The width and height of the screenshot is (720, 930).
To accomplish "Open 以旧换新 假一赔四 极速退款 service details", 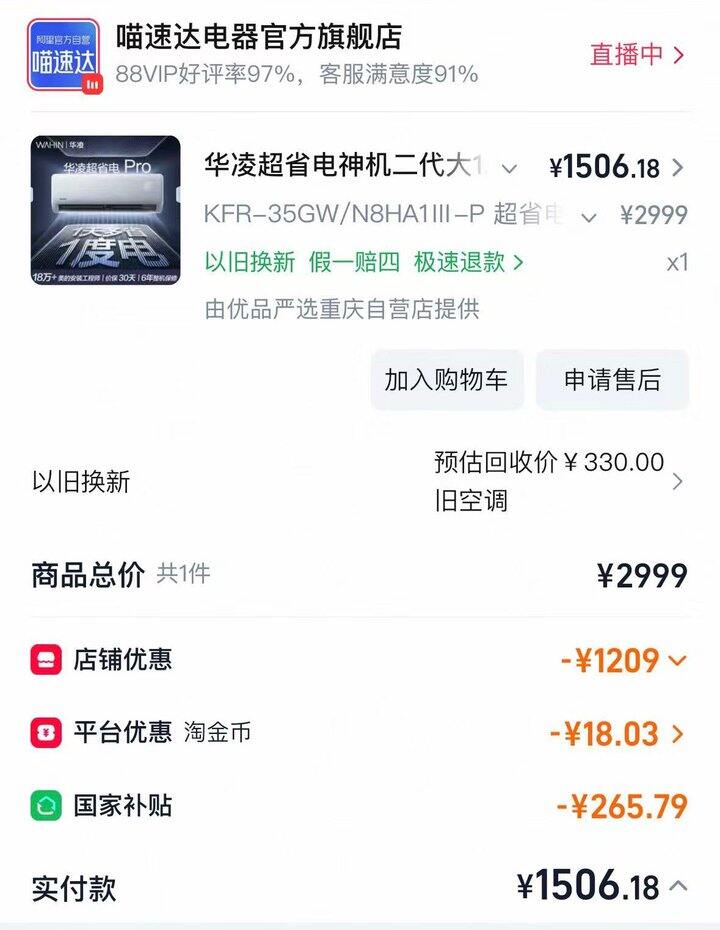I will pyautogui.click(x=364, y=262).
